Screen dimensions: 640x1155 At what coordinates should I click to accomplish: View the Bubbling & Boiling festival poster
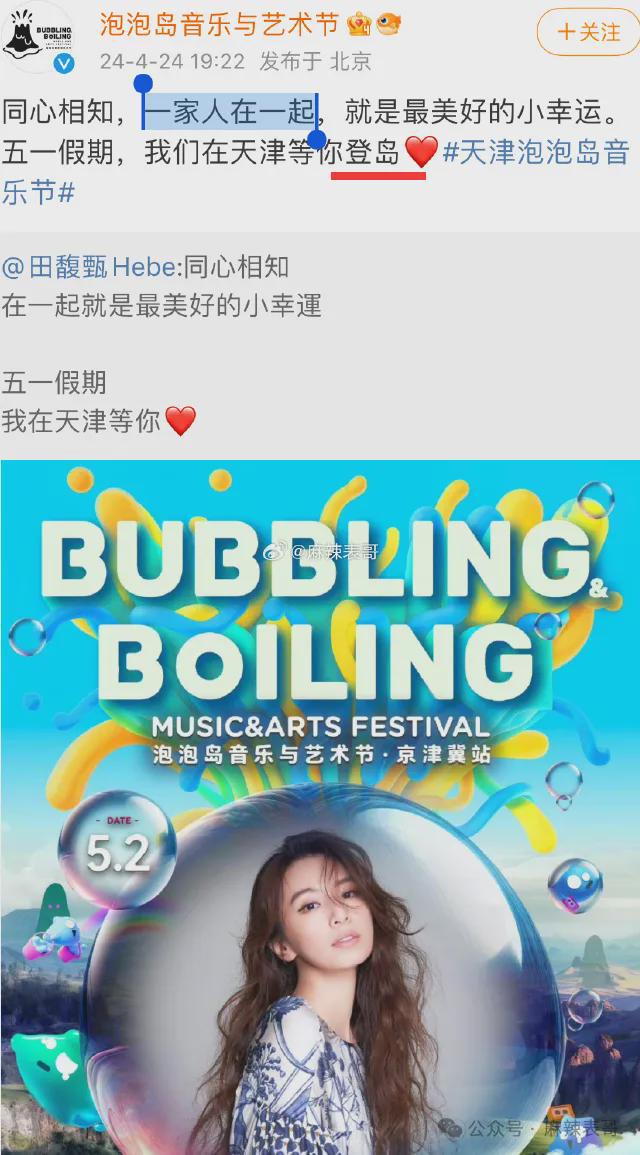point(320,800)
